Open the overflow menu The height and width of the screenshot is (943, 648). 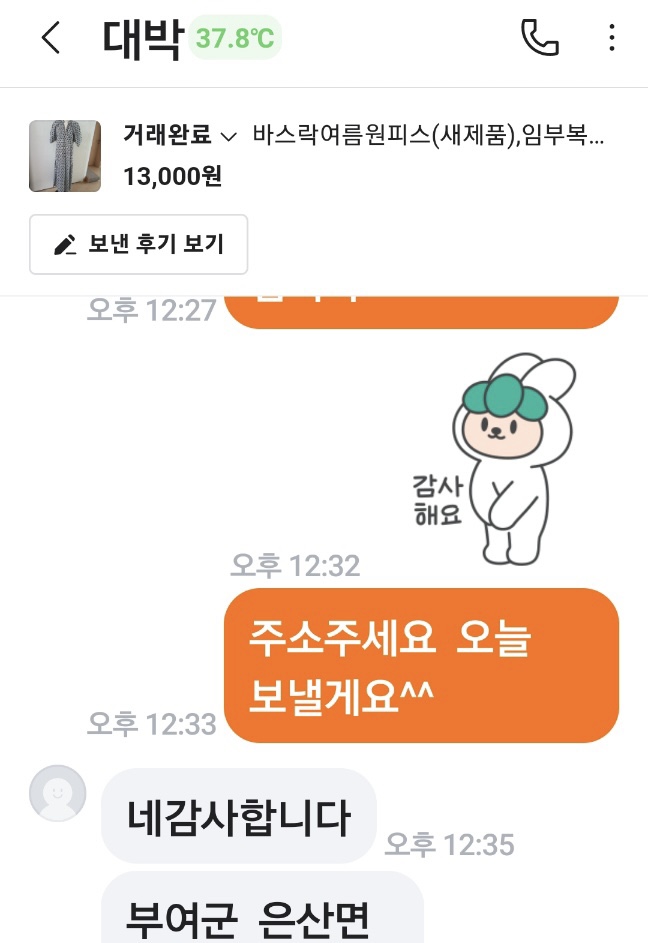(x=612, y=39)
